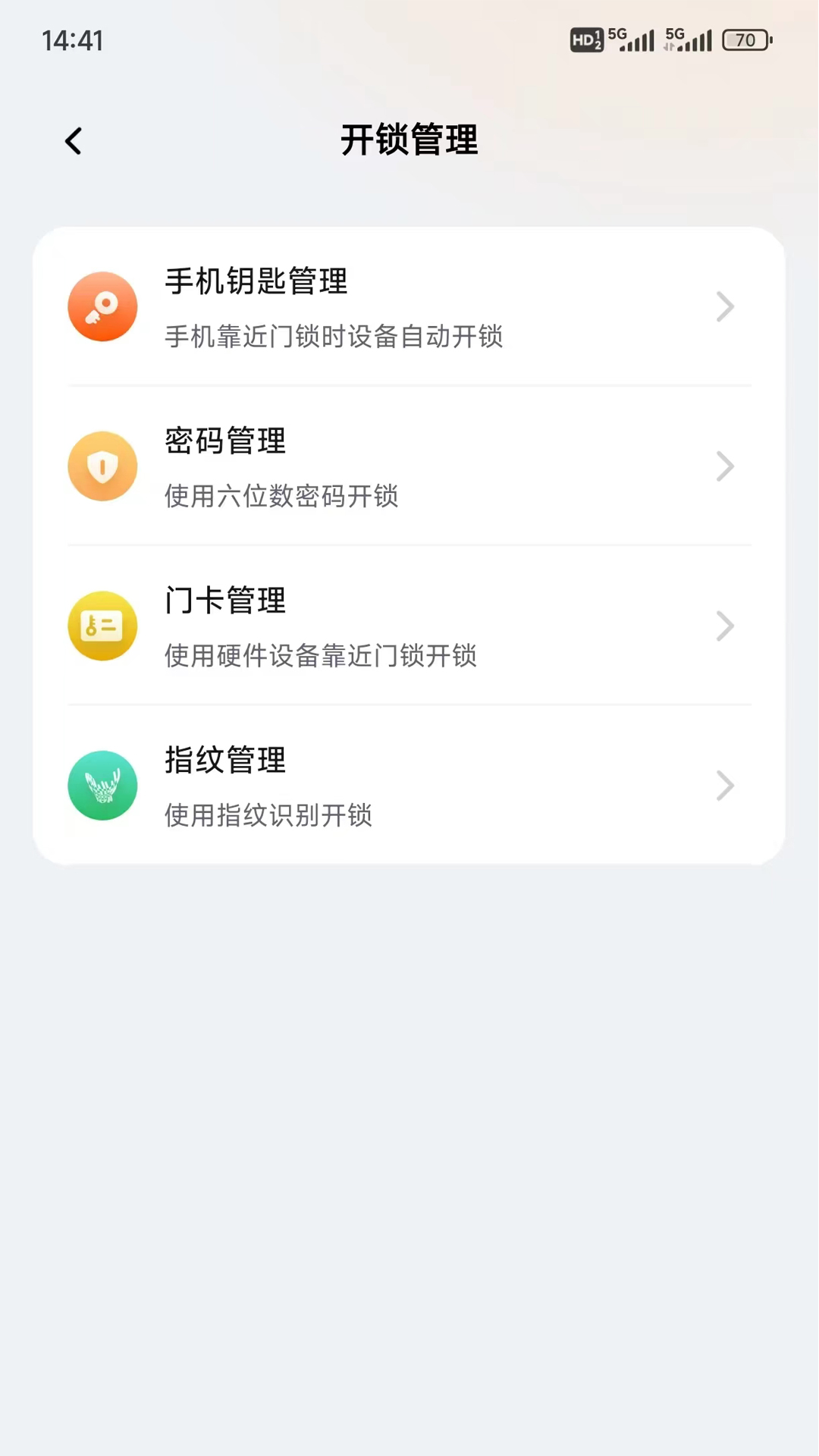Tap the battery level indicator showing 70
Viewport: 819px width, 1456px height.
click(x=747, y=40)
